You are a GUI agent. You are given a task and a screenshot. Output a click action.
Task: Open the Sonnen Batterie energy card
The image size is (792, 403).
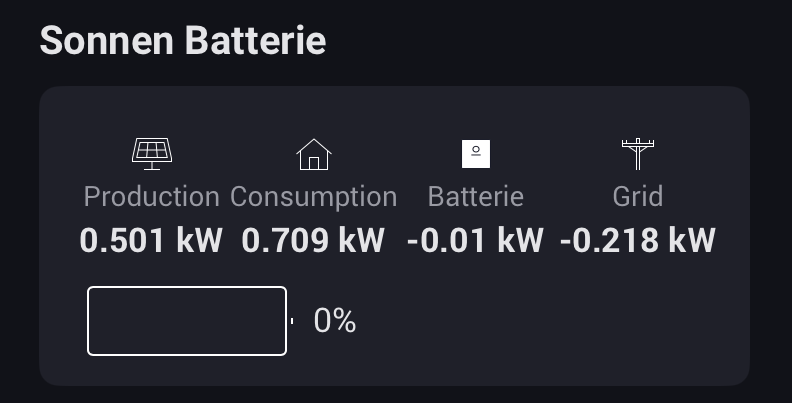[x=394, y=236]
